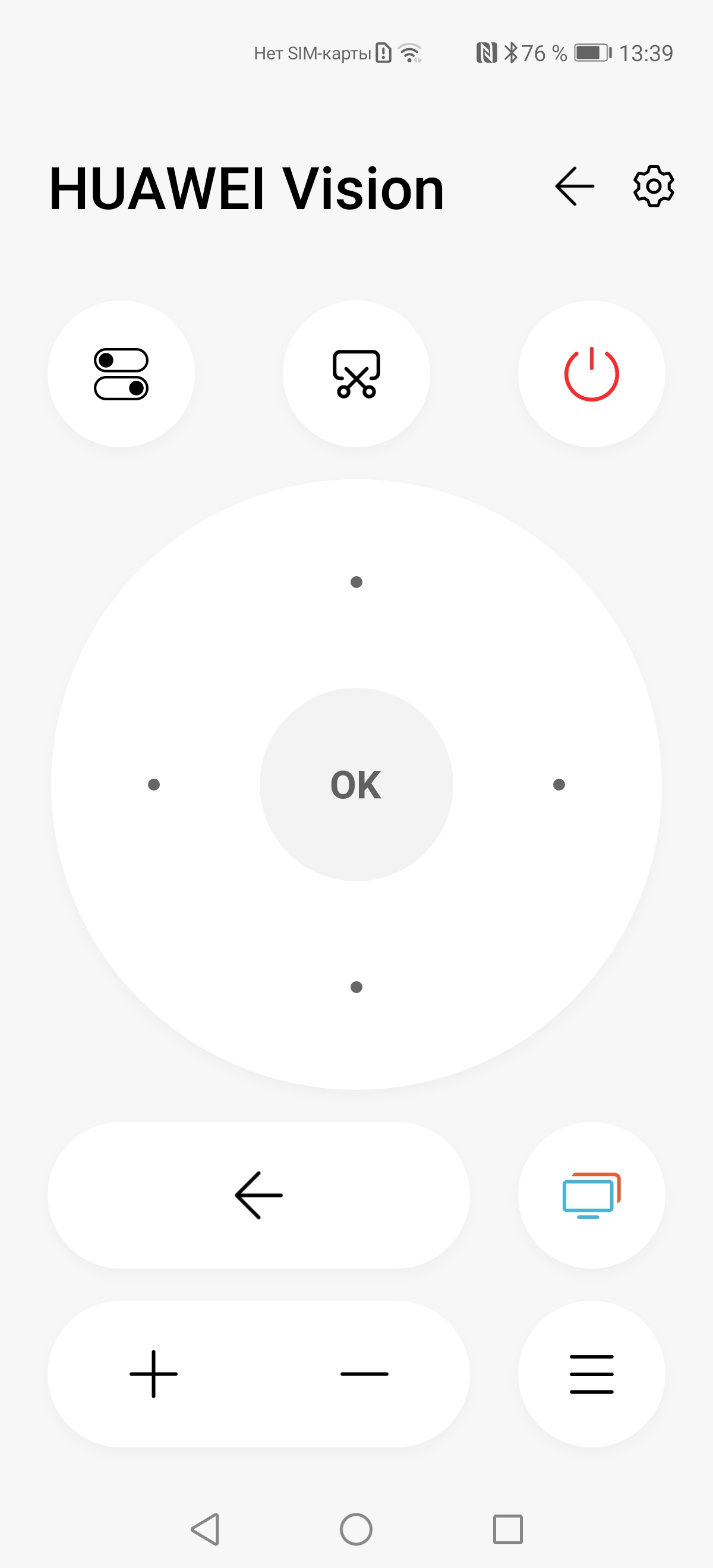The image size is (713, 1568).
Task: Tap OK in the center of d-pad
Action: pos(356,784)
